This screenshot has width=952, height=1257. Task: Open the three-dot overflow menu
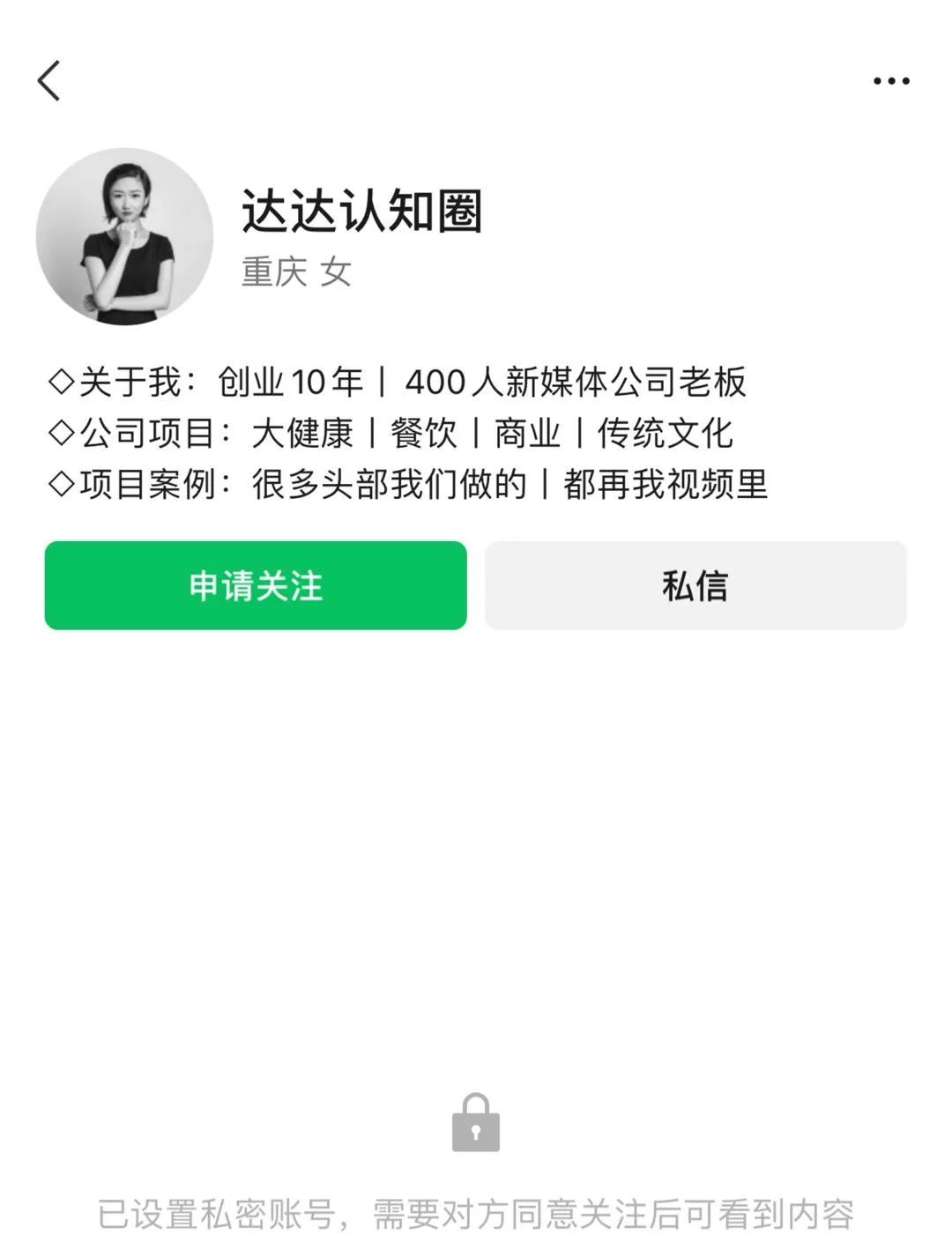(x=891, y=81)
